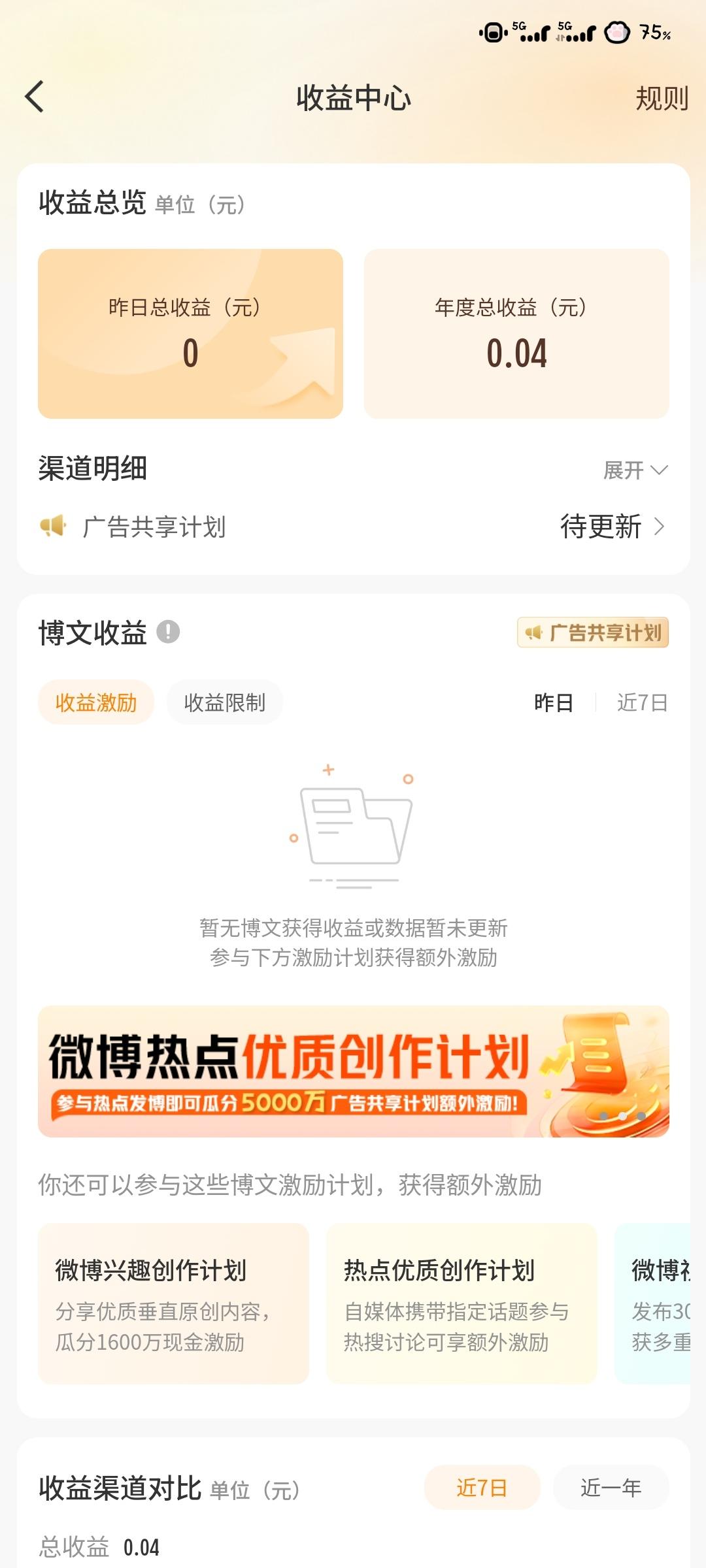Click the 广告共享计划 badge on the right

(x=592, y=631)
